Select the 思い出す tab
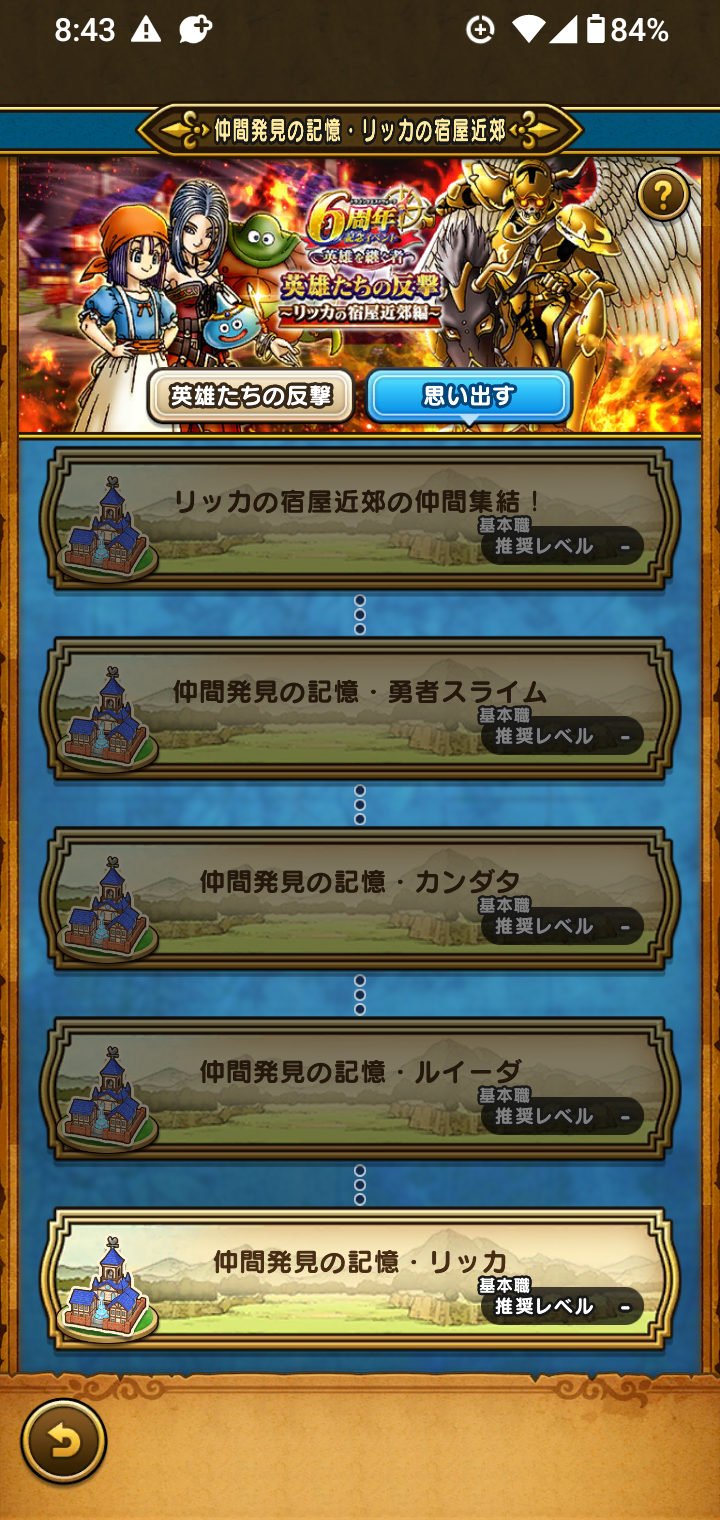Viewport: 720px width, 1520px height. click(469, 396)
